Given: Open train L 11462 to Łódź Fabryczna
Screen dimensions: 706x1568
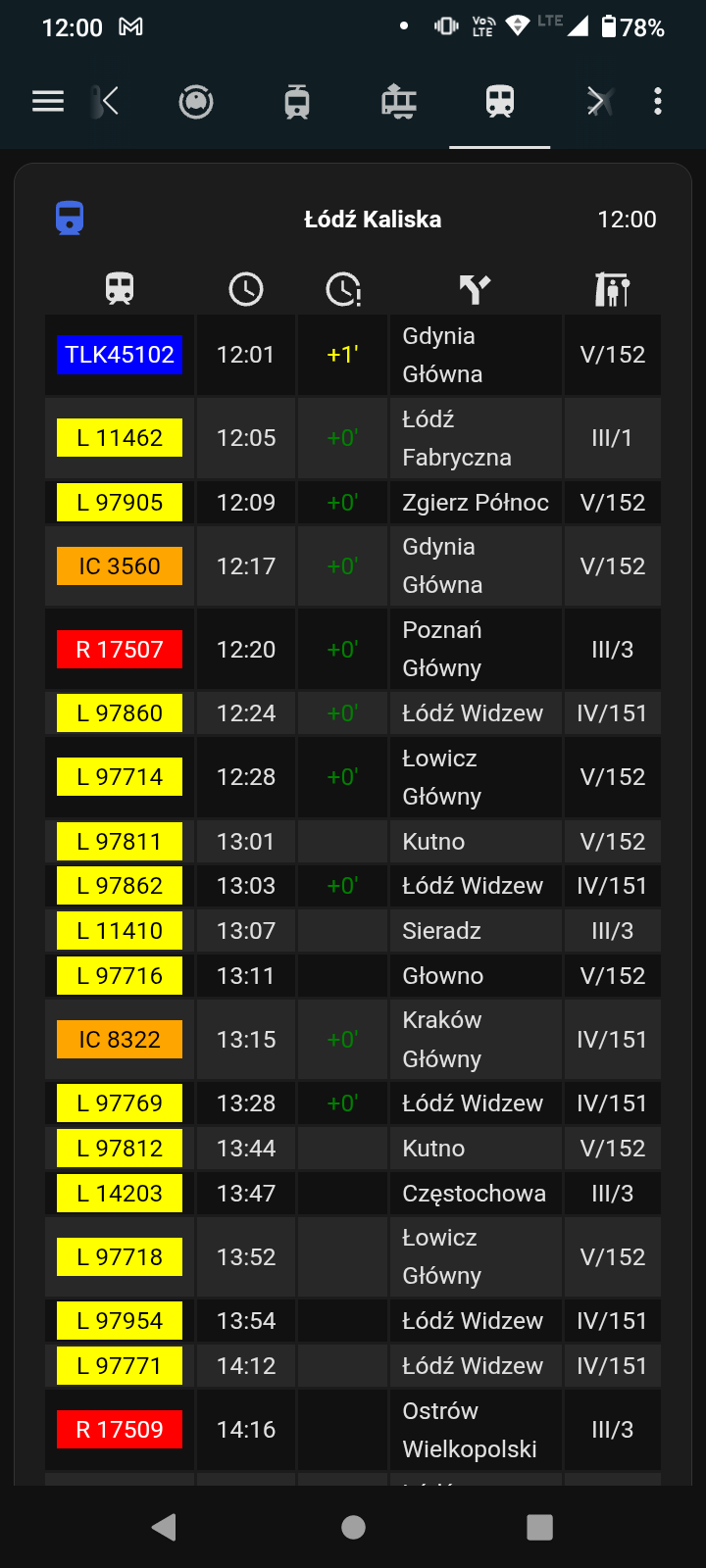Looking at the screenshot, I should pos(353,438).
